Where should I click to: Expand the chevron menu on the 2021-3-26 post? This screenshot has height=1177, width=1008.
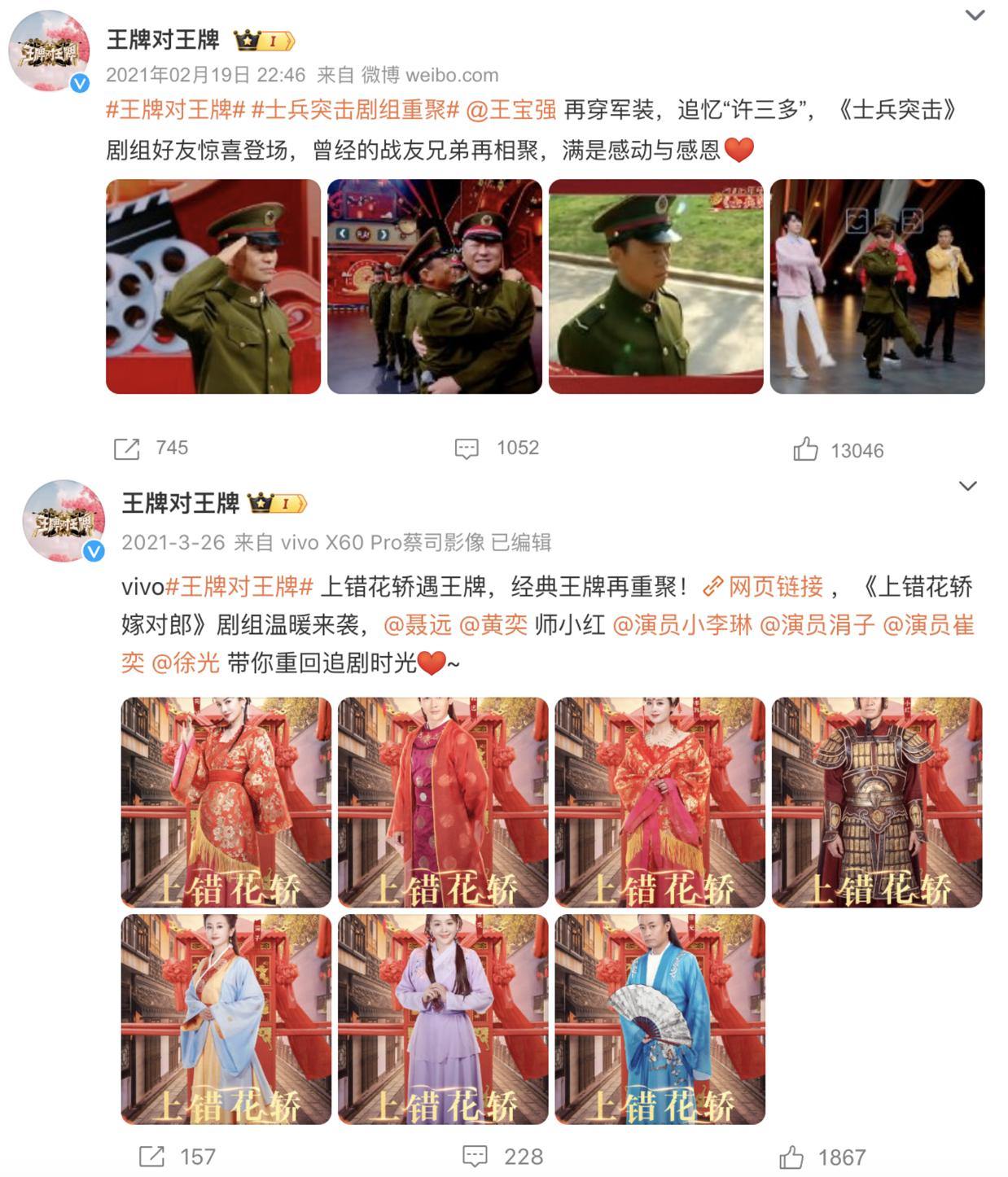[x=967, y=487]
